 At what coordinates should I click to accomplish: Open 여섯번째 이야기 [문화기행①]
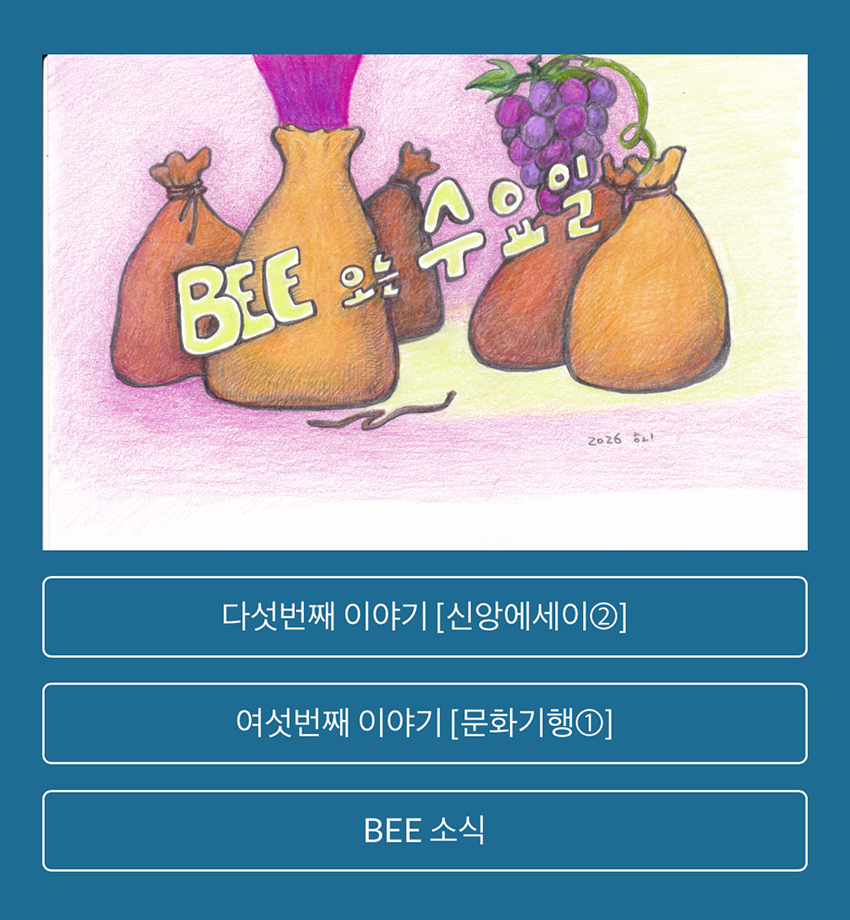click(x=424, y=723)
